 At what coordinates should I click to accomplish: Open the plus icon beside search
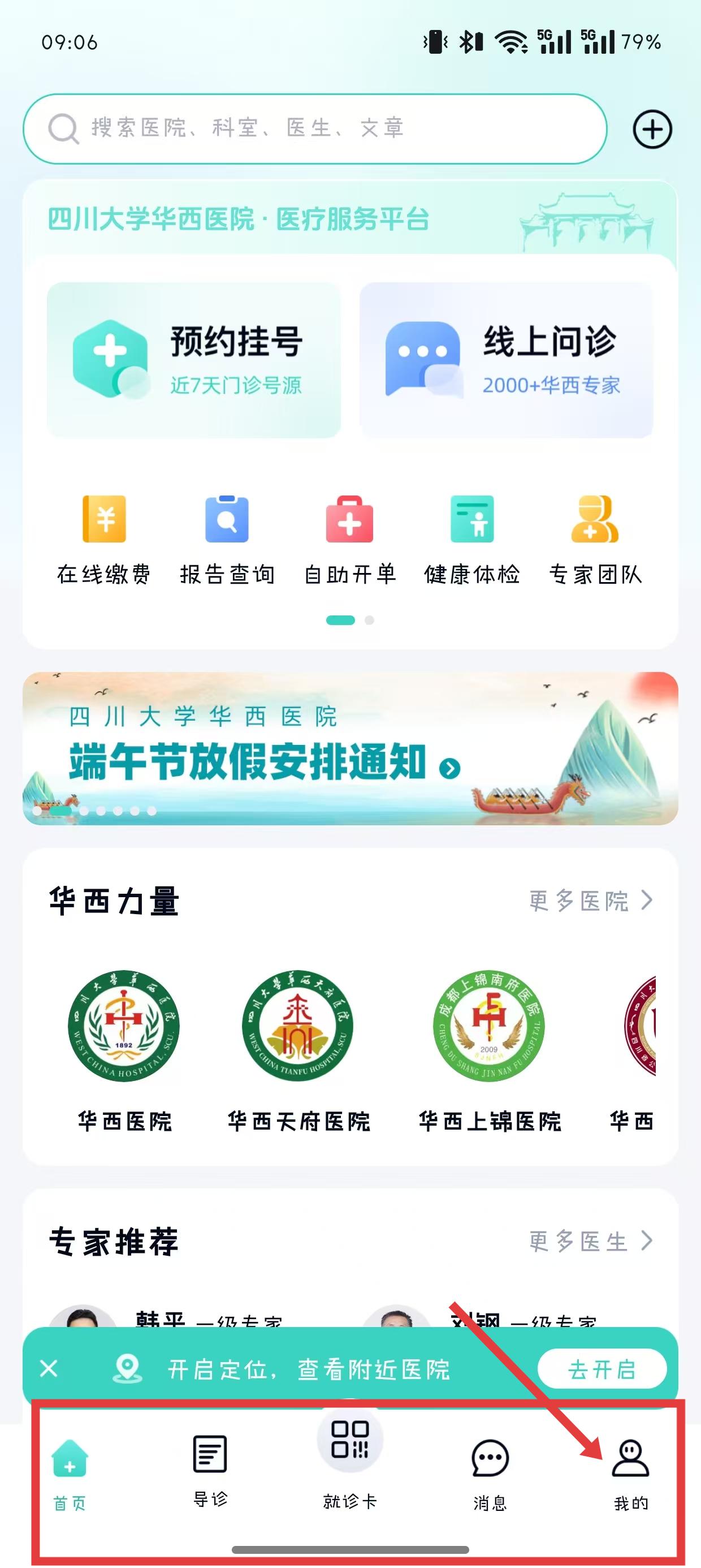coord(652,129)
